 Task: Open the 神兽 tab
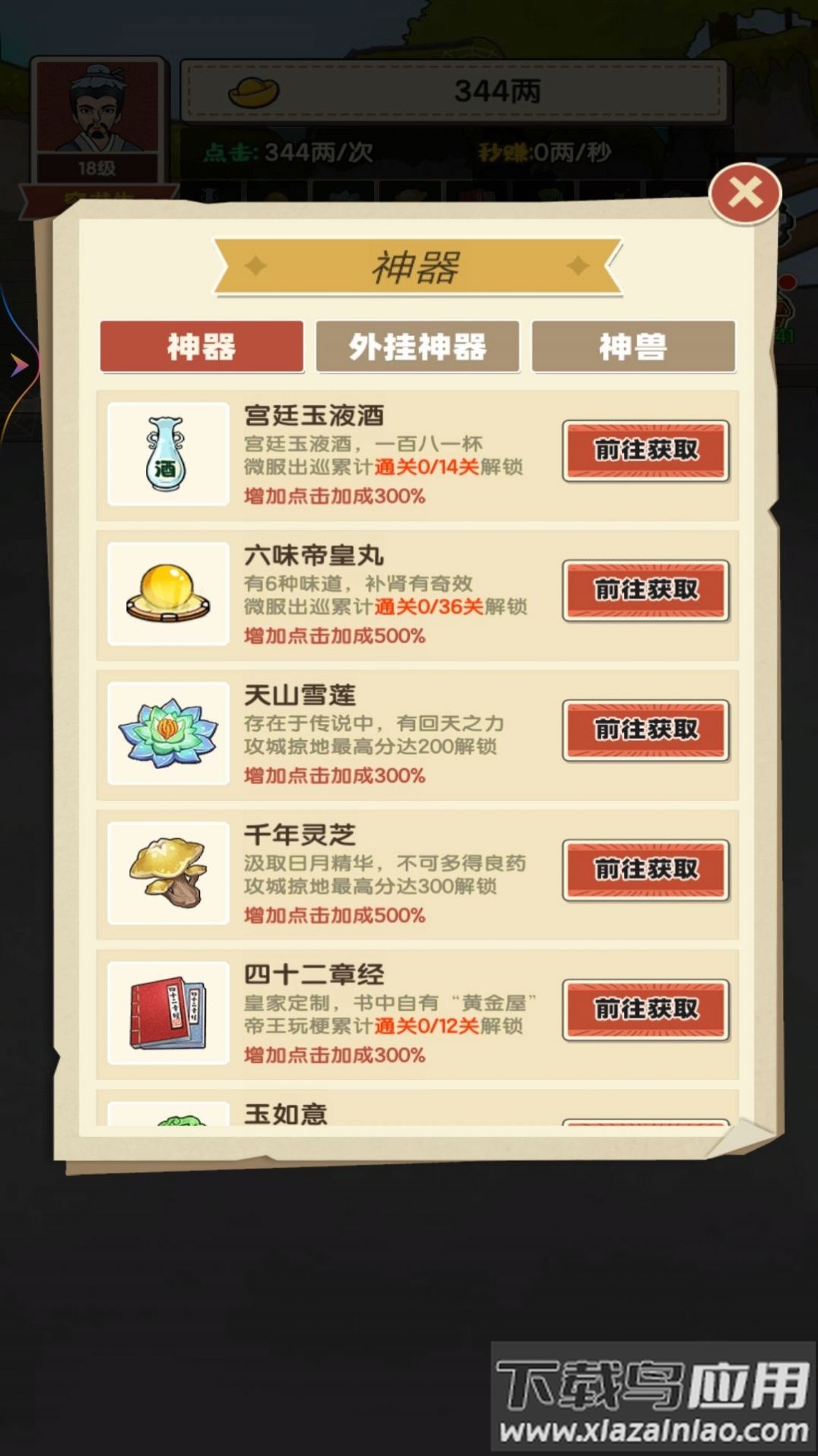(x=633, y=347)
